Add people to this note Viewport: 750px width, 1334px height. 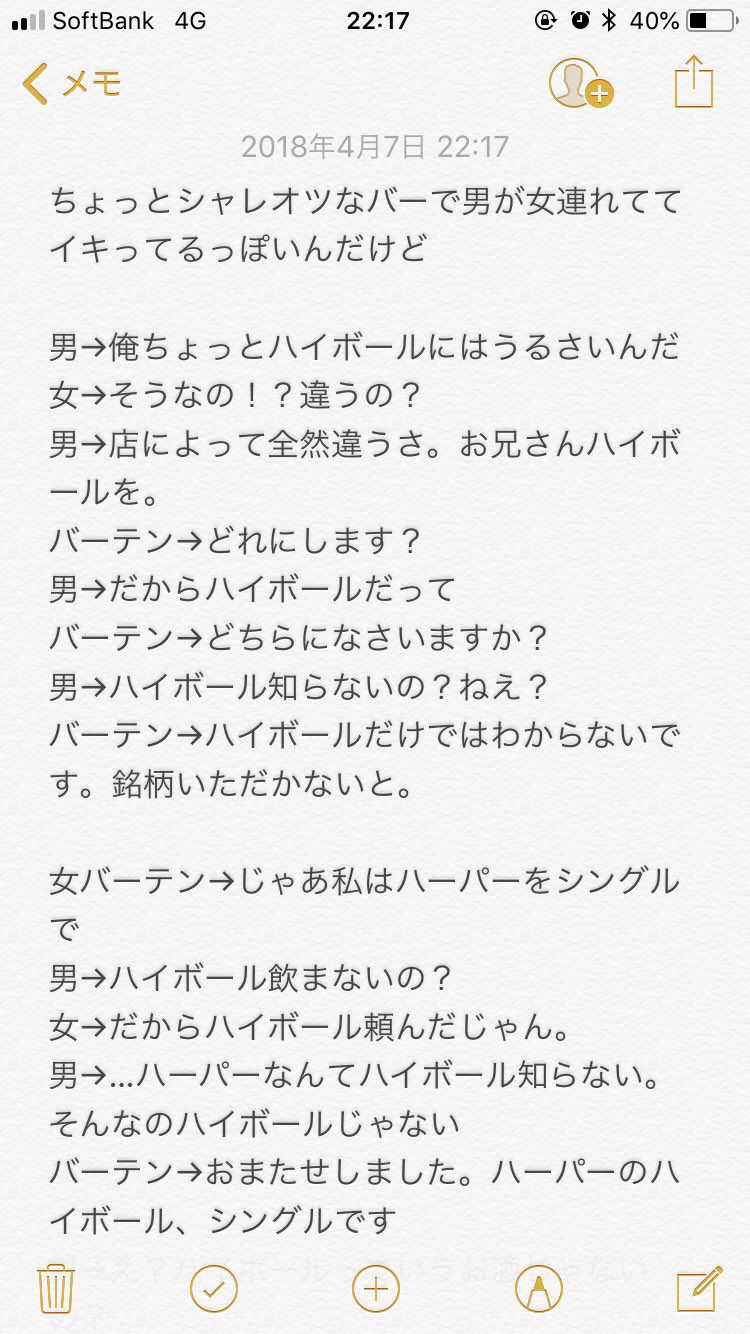pyautogui.click(x=580, y=84)
